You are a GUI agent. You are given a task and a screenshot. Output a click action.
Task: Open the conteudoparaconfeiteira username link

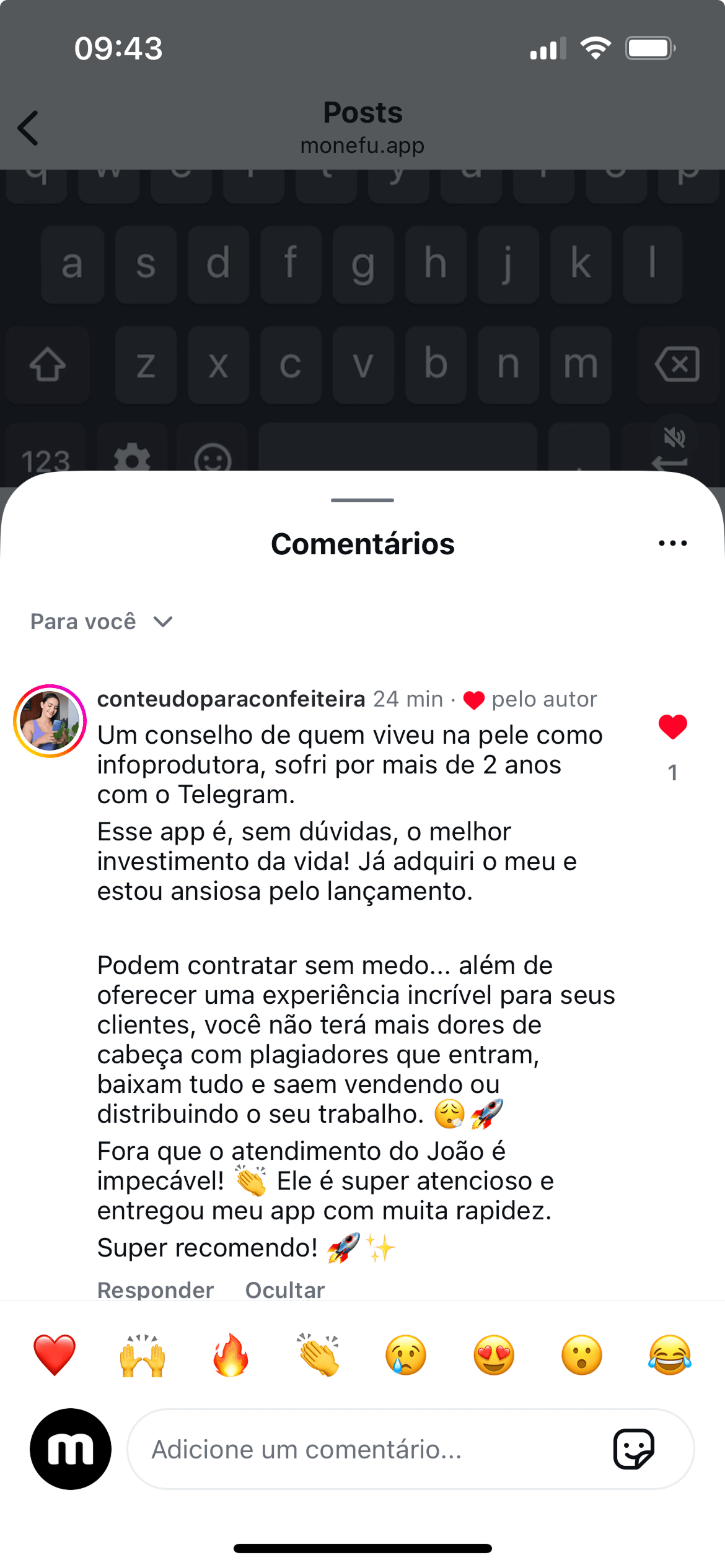(231, 699)
